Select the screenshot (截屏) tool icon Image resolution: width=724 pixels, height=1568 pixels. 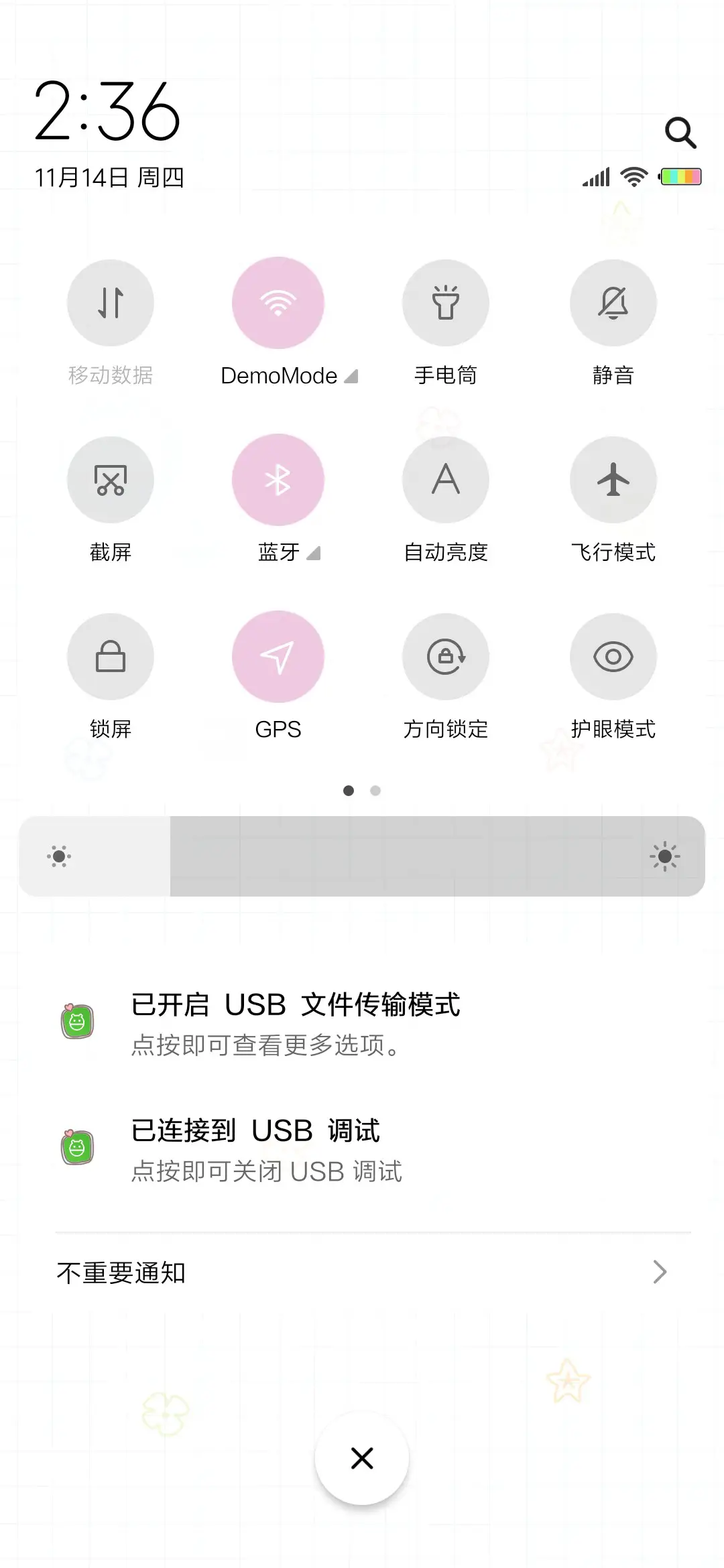[111, 480]
